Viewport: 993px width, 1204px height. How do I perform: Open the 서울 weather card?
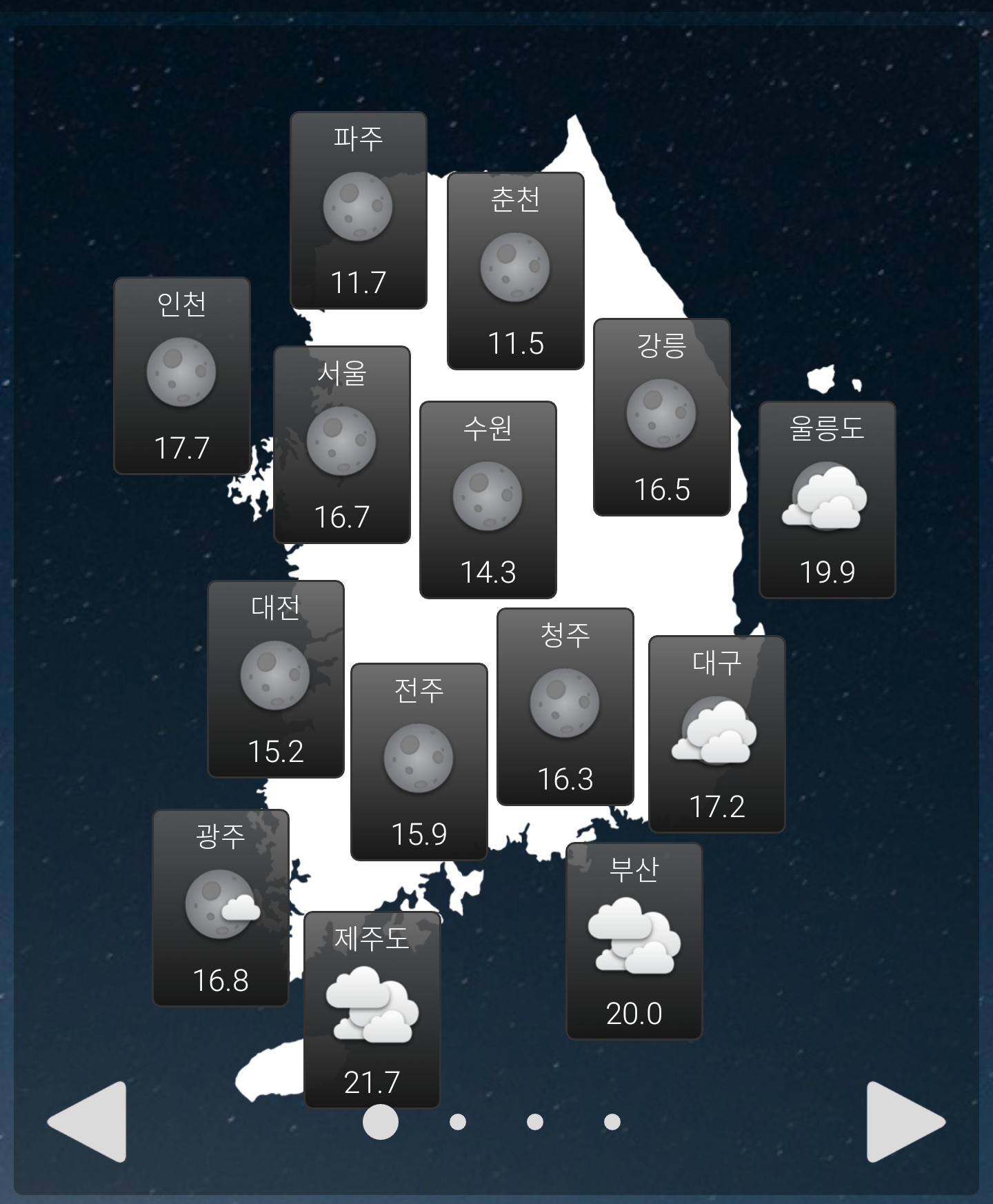pos(342,445)
